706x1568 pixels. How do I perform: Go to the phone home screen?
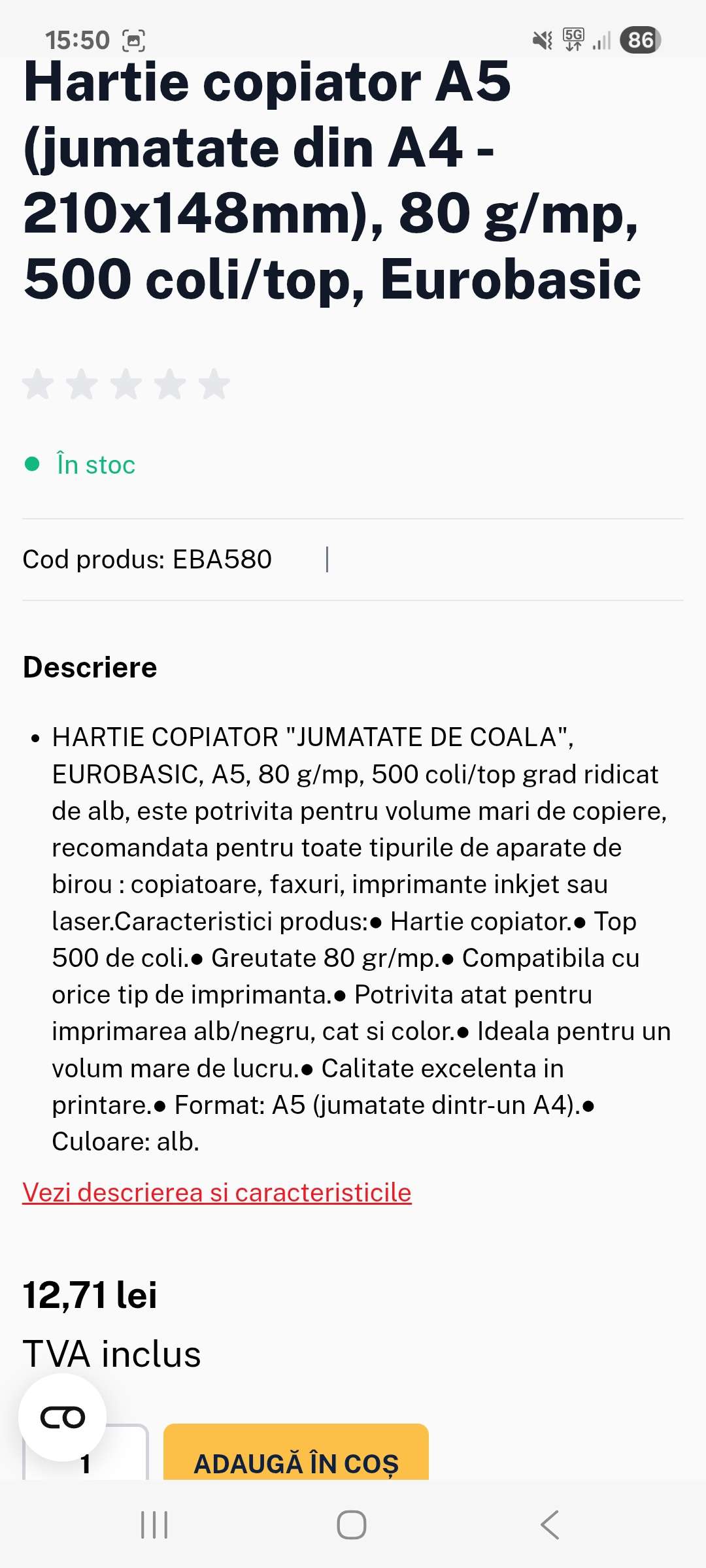point(352,1525)
